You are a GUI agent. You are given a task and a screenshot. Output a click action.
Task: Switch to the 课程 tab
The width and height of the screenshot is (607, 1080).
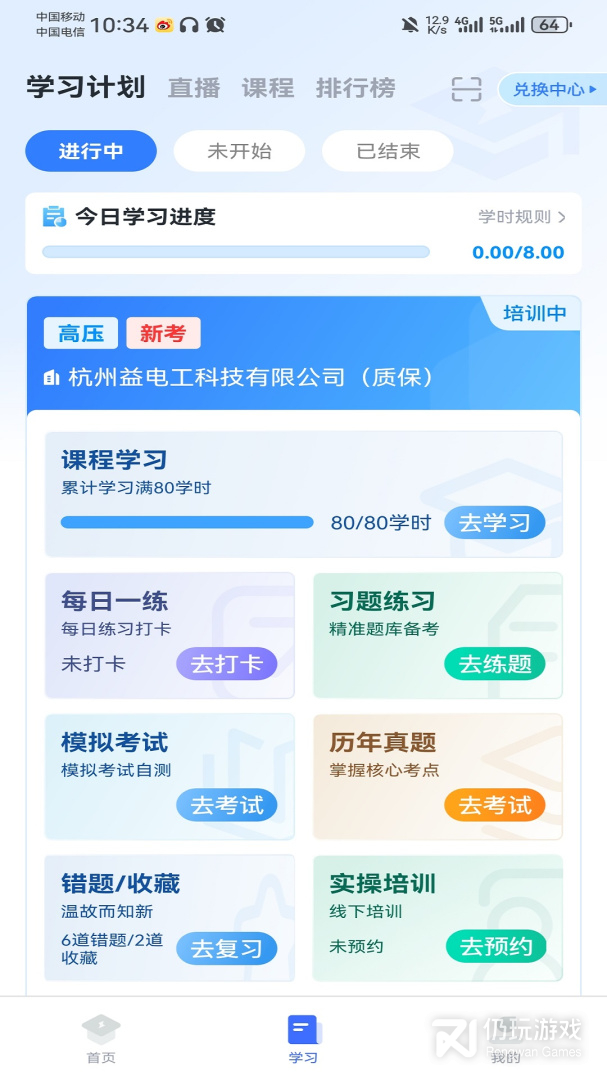coord(267,88)
